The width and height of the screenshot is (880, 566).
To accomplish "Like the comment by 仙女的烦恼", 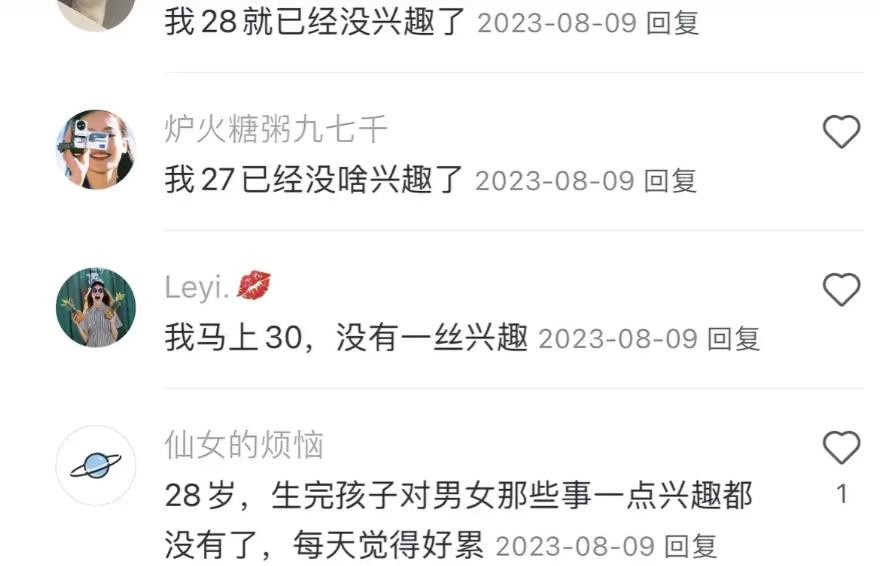I will point(841,448).
